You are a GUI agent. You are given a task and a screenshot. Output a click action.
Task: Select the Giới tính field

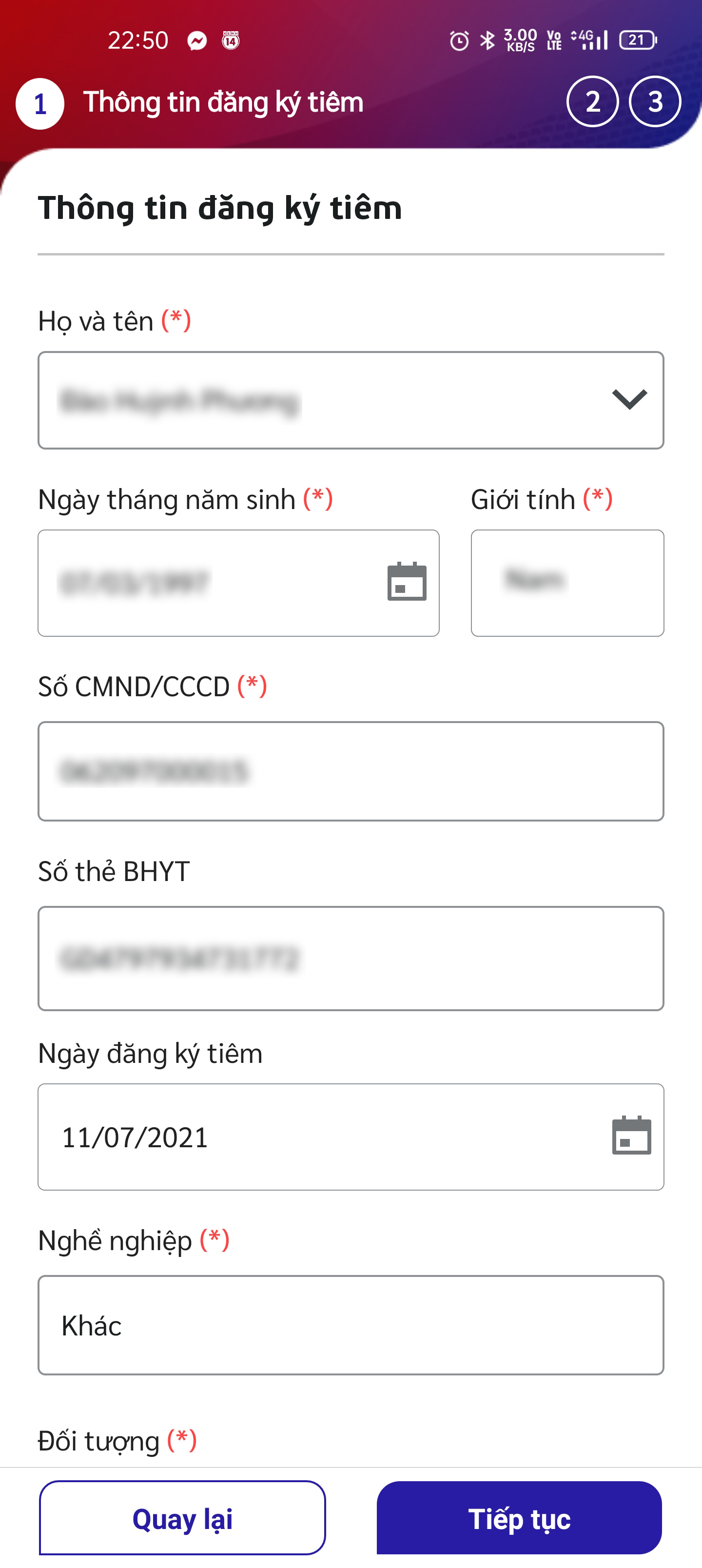[x=567, y=583]
